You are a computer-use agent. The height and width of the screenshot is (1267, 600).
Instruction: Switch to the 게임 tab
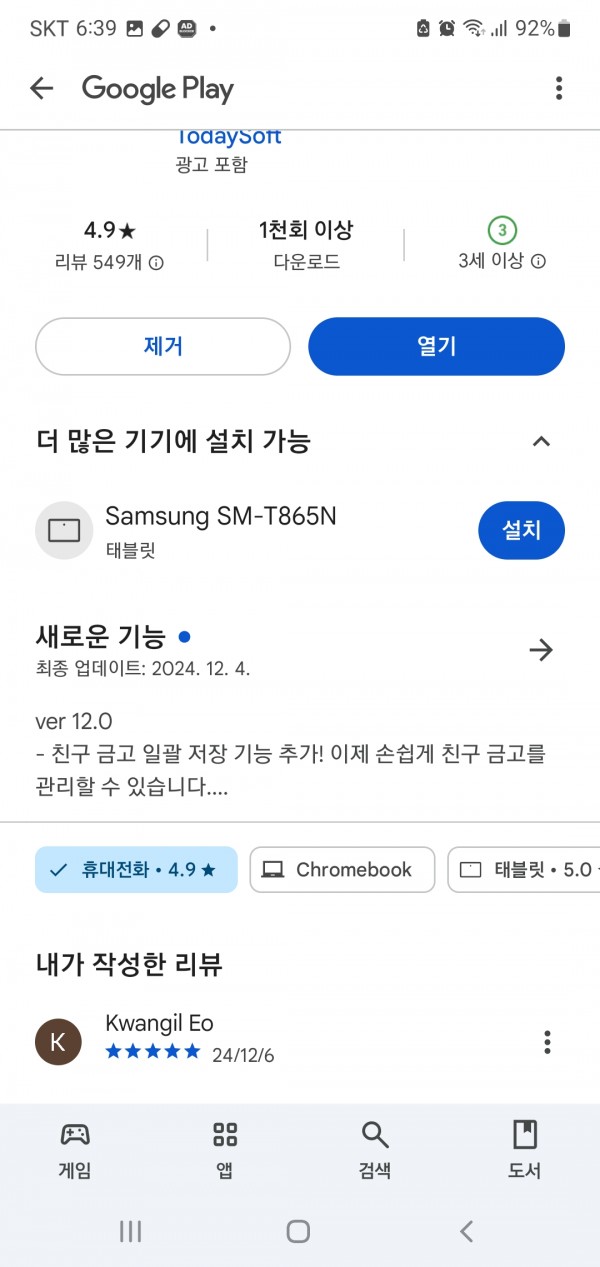point(75,1150)
